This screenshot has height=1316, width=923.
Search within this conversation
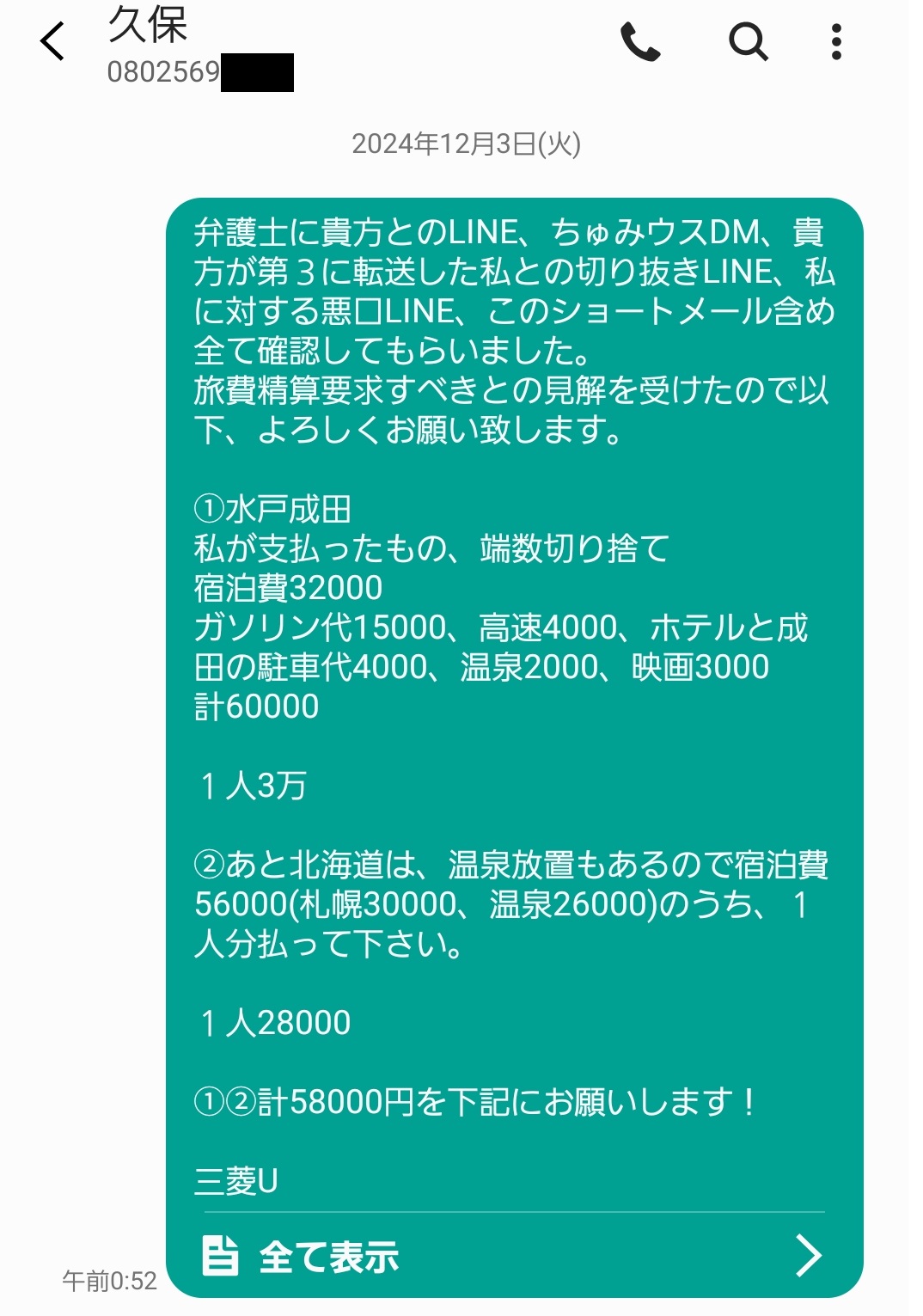point(748,41)
